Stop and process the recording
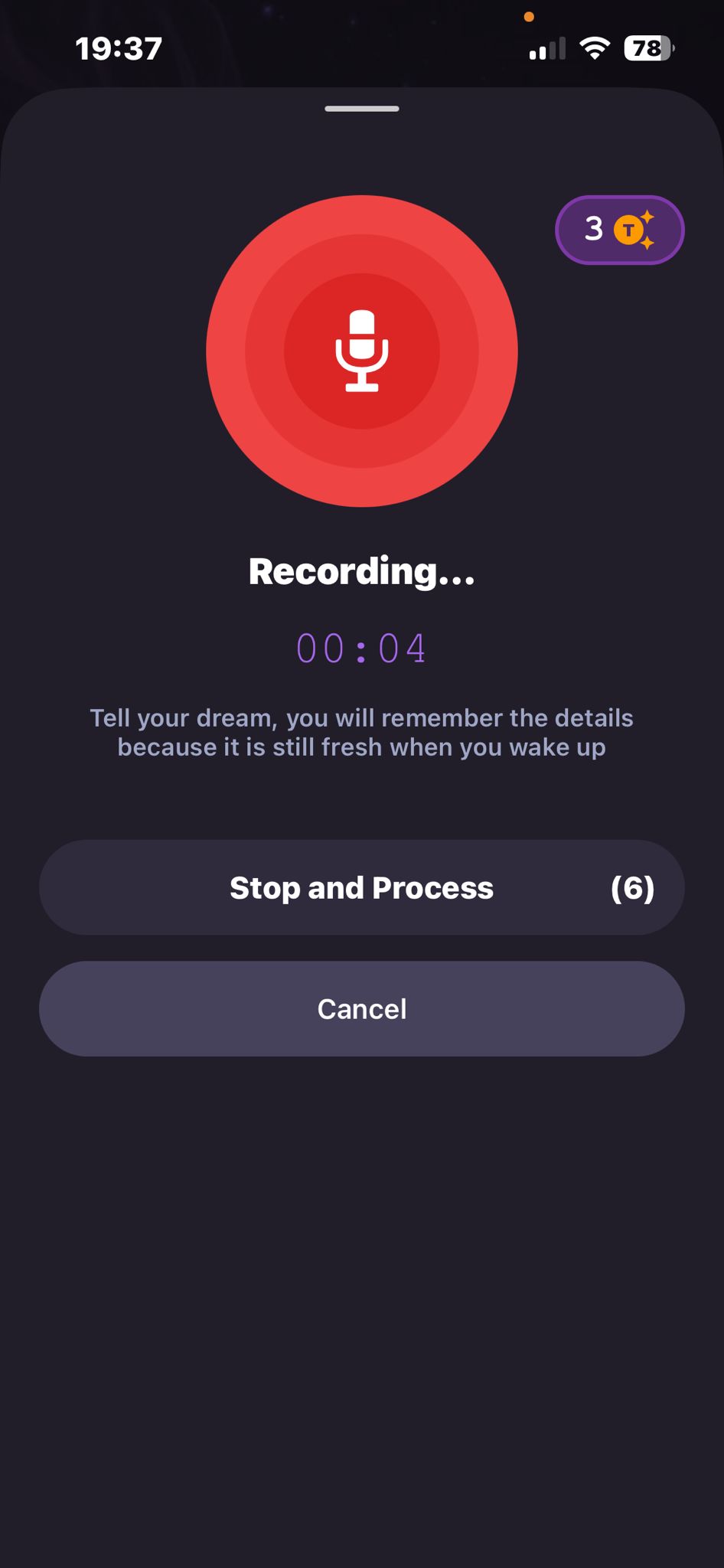Image resolution: width=724 pixels, height=1568 pixels. pyautogui.click(x=362, y=887)
